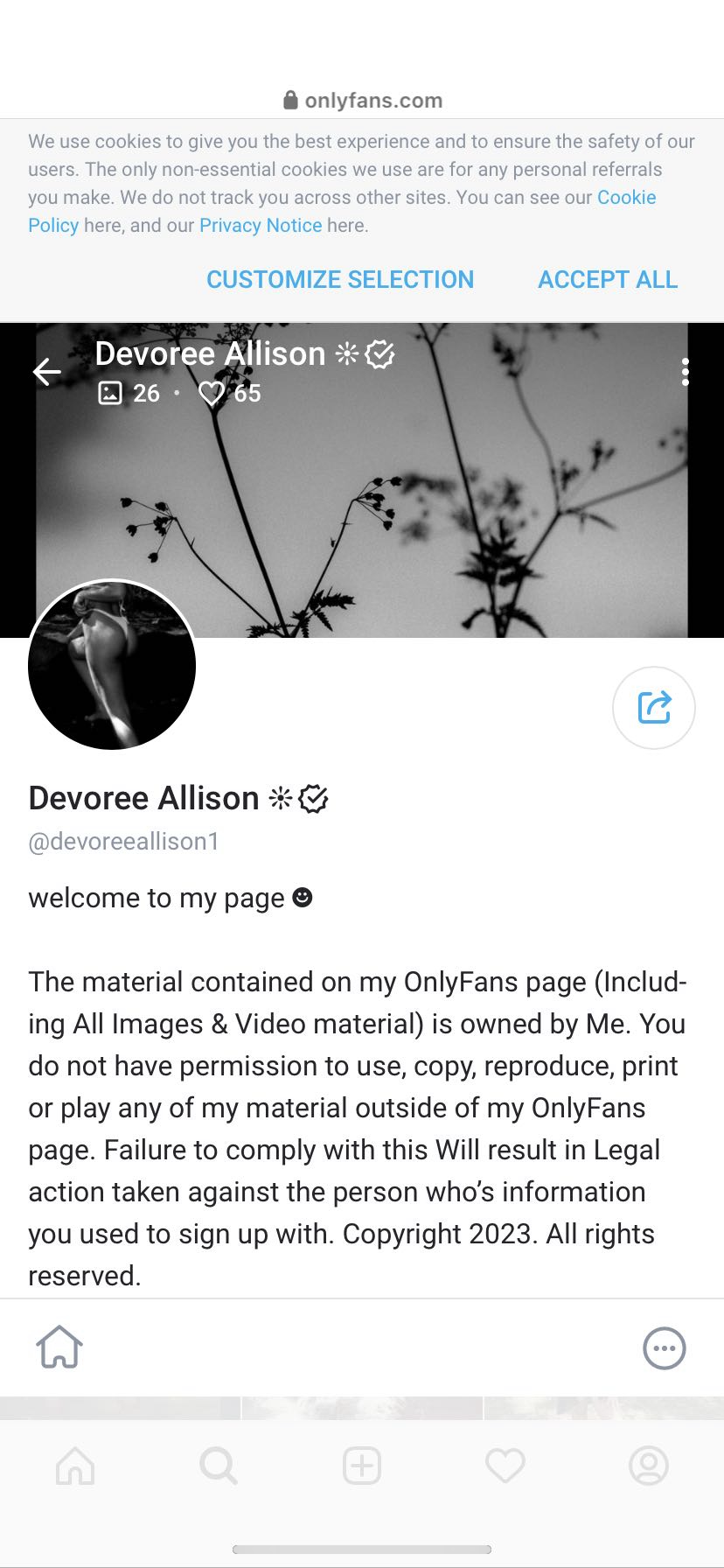The width and height of the screenshot is (724, 1568).
Task: Open the three-dot overflow menu
Action: pos(686,372)
